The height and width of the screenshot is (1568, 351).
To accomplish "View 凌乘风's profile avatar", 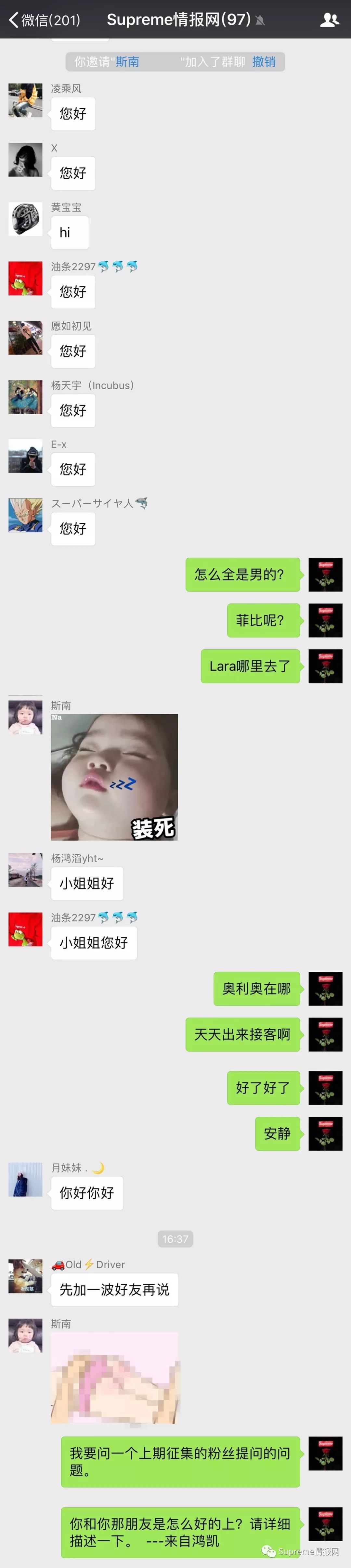I will tap(26, 100).
